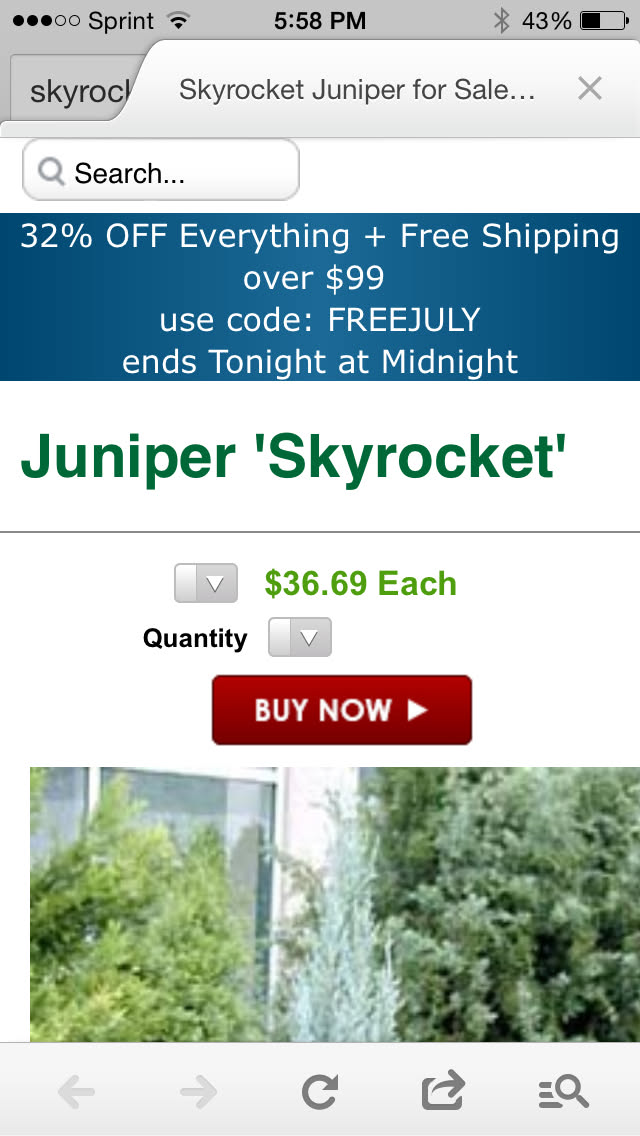The image size is (640, 1136).
Task: Open the 32% OFF Everything promo banner
Action: [x=320, y=297]
